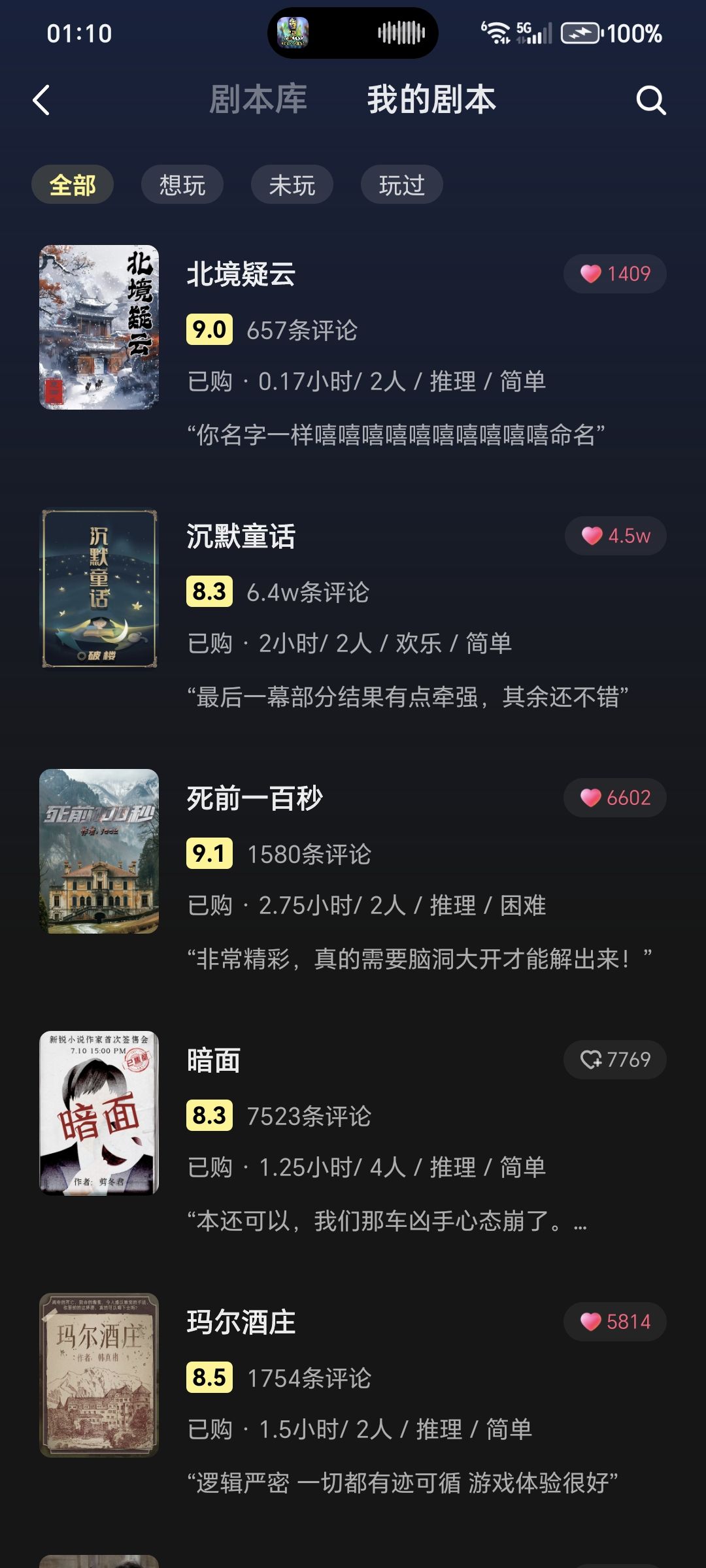Screen dimensions: 706x1568
Task: Tap the 4.5w heart on 沉默童话
Action: 616,536
